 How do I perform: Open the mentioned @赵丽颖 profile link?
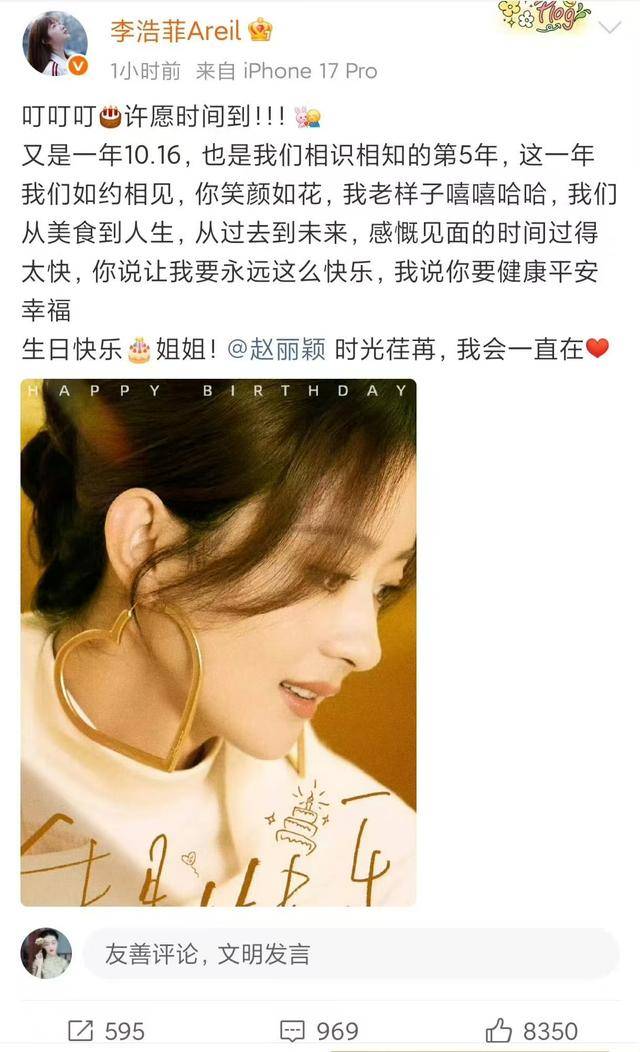point(277,349)
